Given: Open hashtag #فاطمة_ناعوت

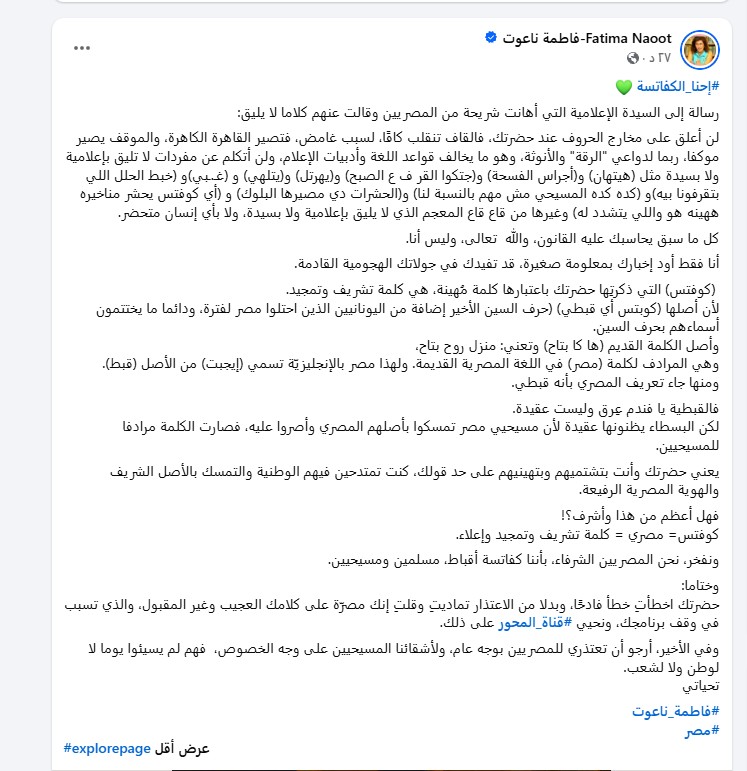Looking at the screenshot, I should click(x=676, y=711).
